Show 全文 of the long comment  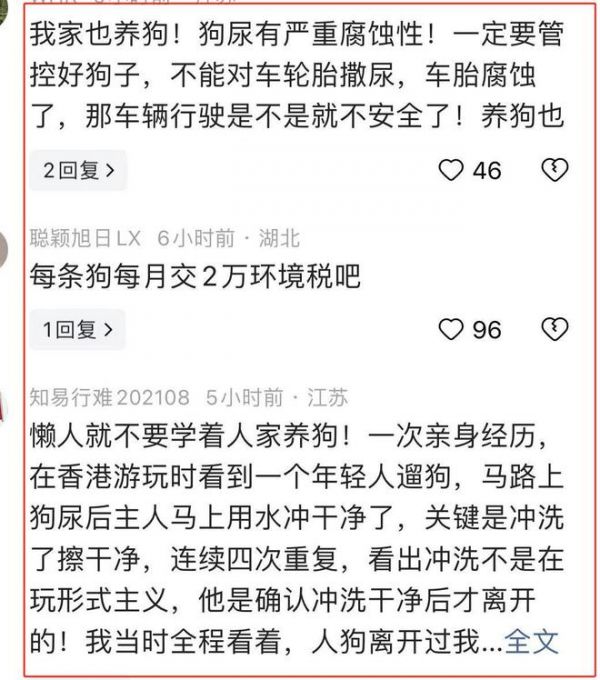point(531,641)
